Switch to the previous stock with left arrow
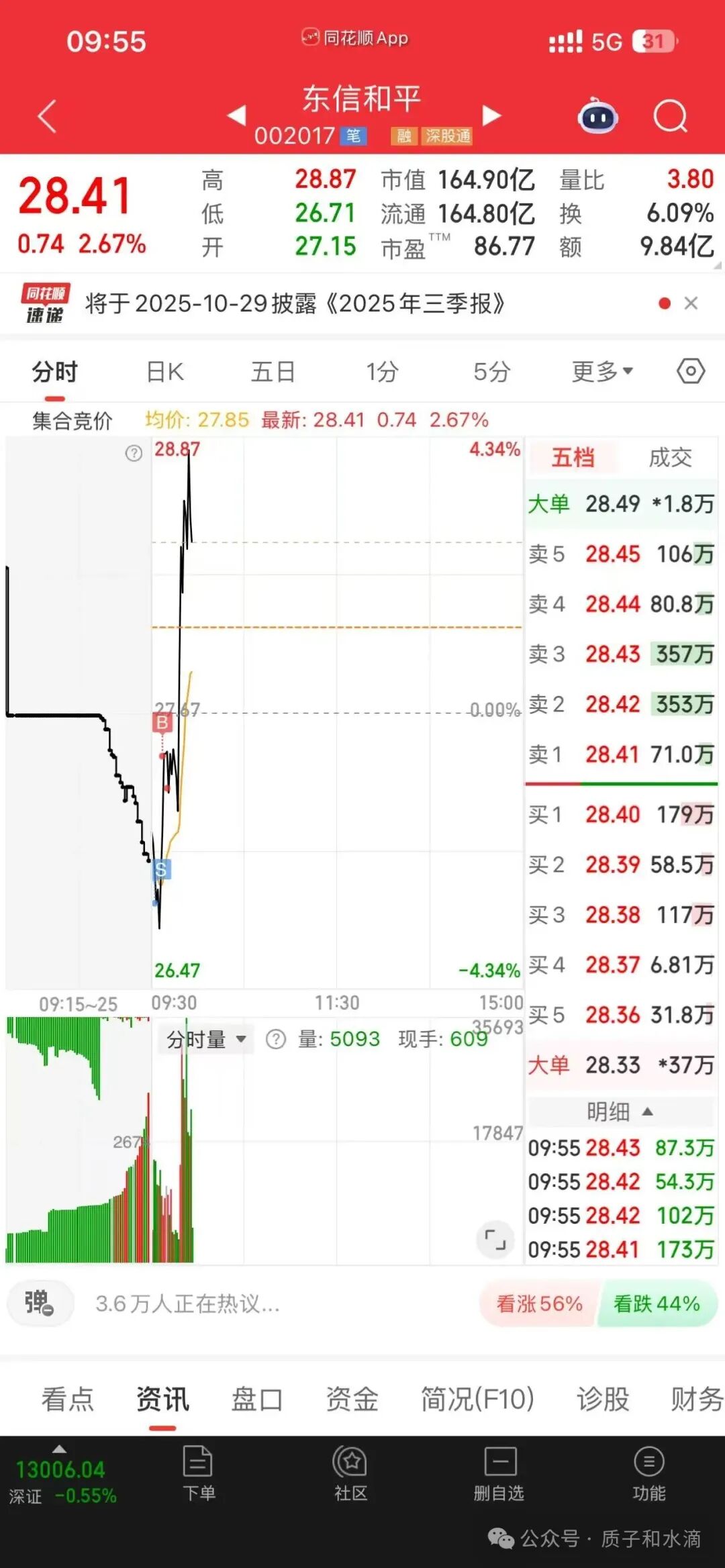Screen dimensions: 725x1568 point(236,115)
